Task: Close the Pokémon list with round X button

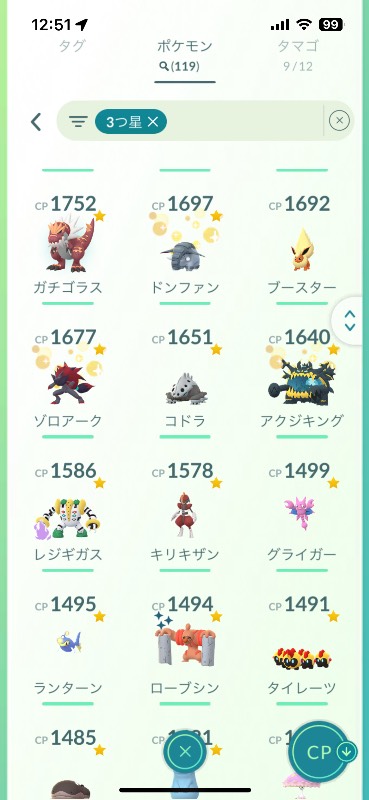Action: (185, 752)
